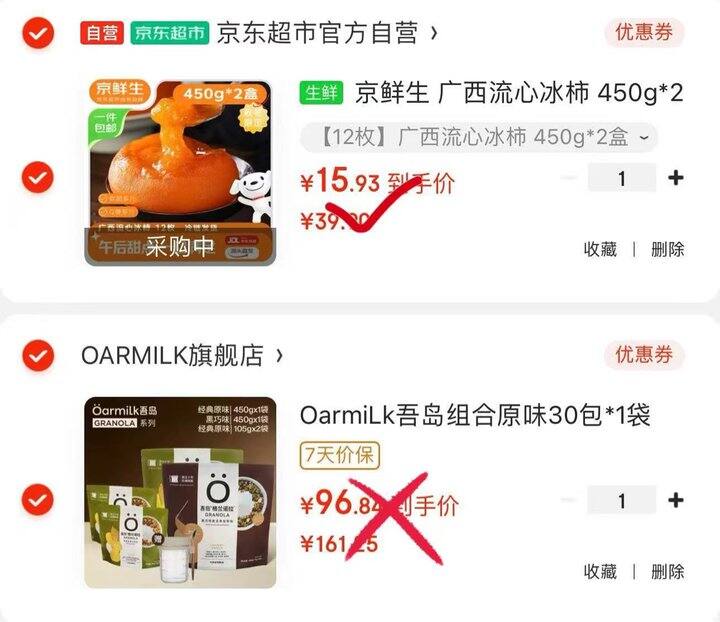The height and width of the screenshot is (622, 720).
Task: Open 京东超市官方自营 store page
Action: (x=316, y=34)
